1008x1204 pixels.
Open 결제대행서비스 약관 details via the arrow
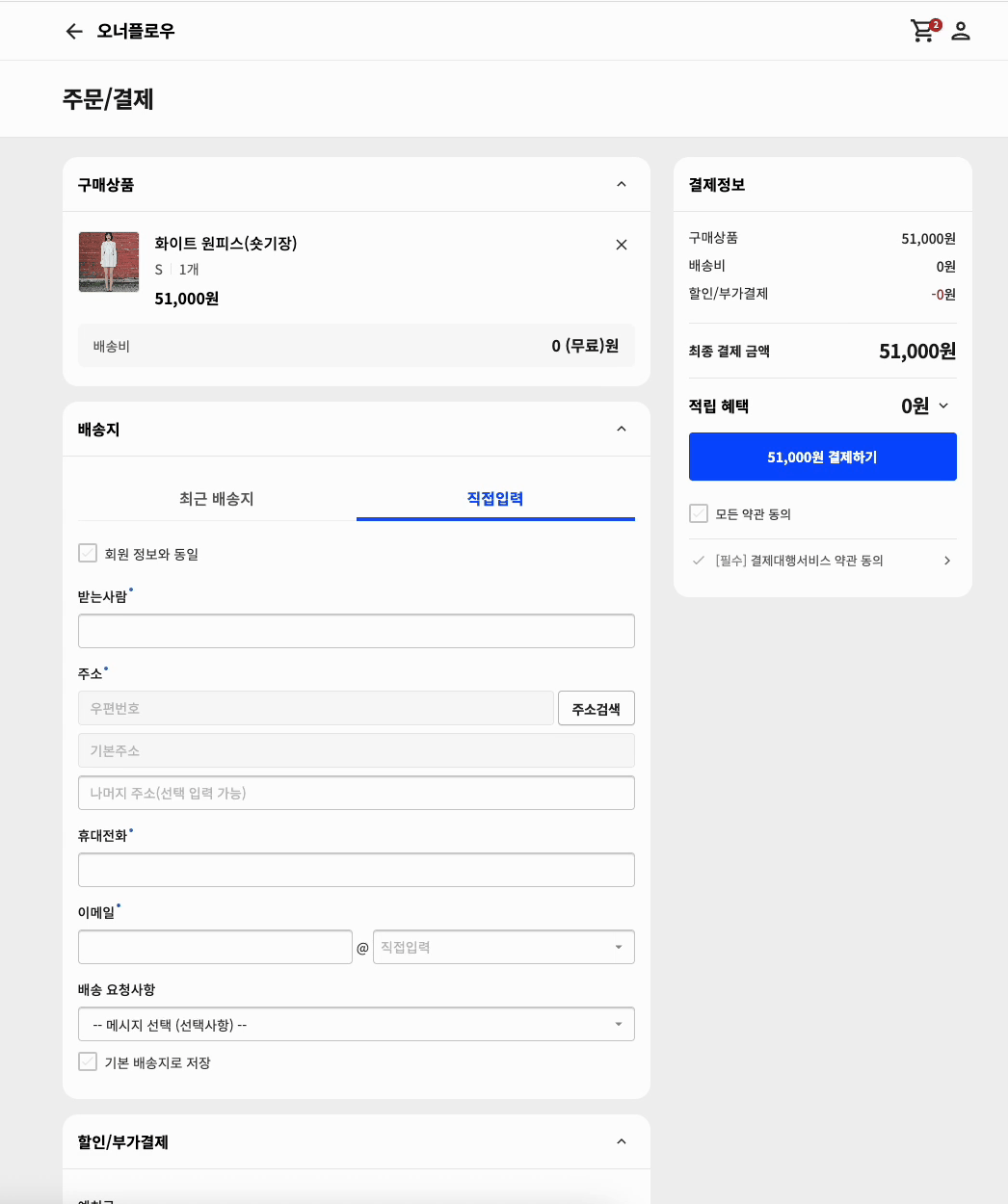tap(947, 560)
